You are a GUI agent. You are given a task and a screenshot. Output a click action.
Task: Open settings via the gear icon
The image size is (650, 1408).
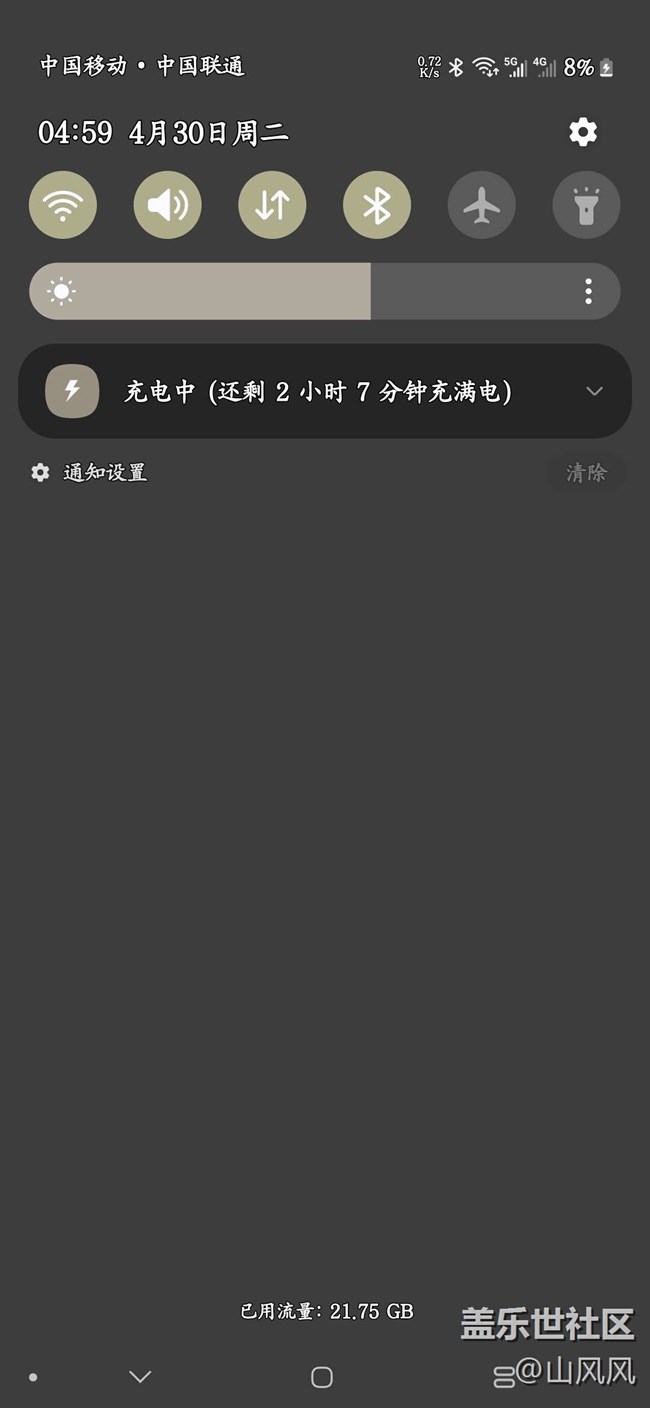click(x=583, y=132)
